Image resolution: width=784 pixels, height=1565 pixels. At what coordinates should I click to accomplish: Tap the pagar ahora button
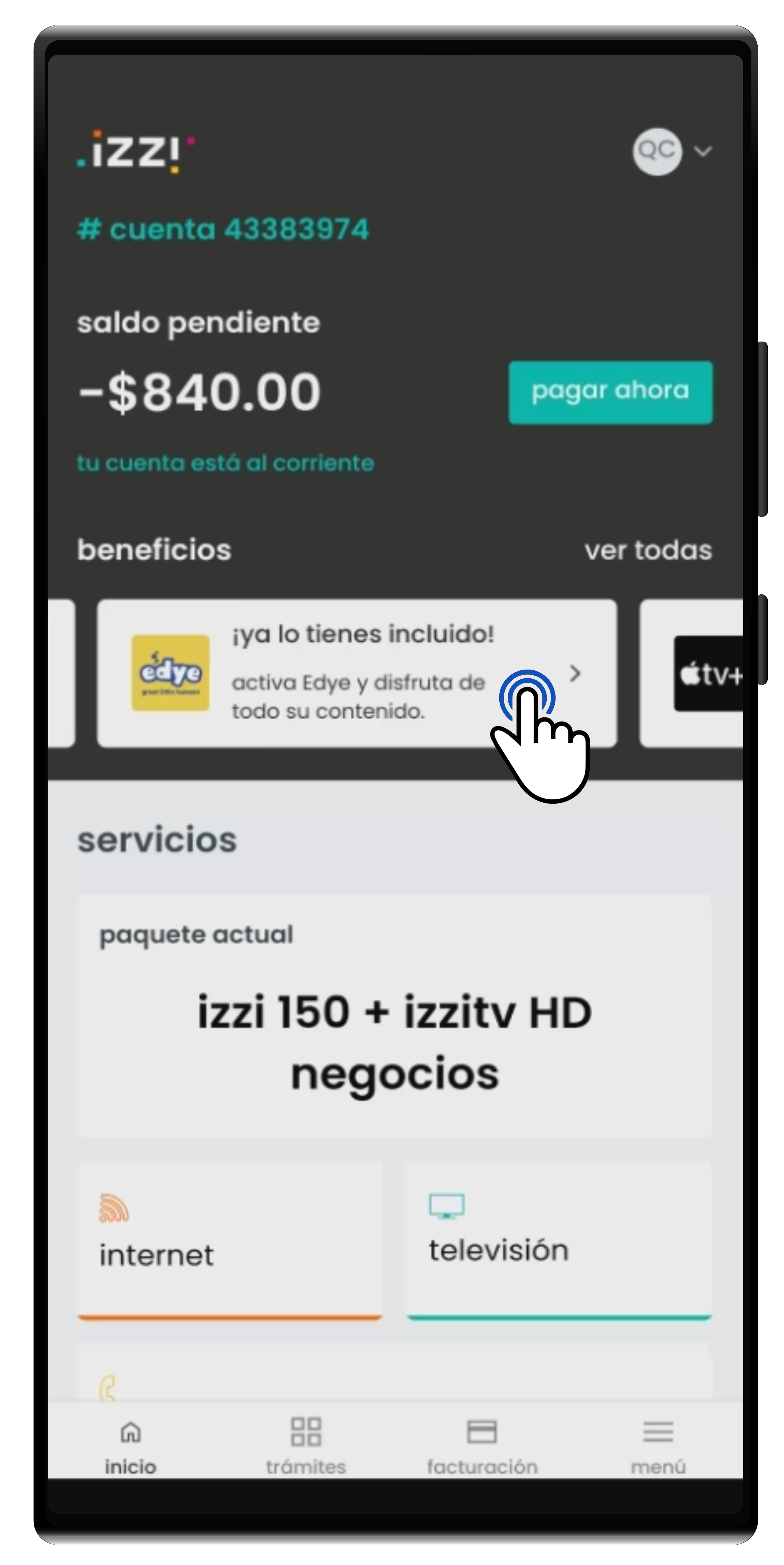(610, 392)
